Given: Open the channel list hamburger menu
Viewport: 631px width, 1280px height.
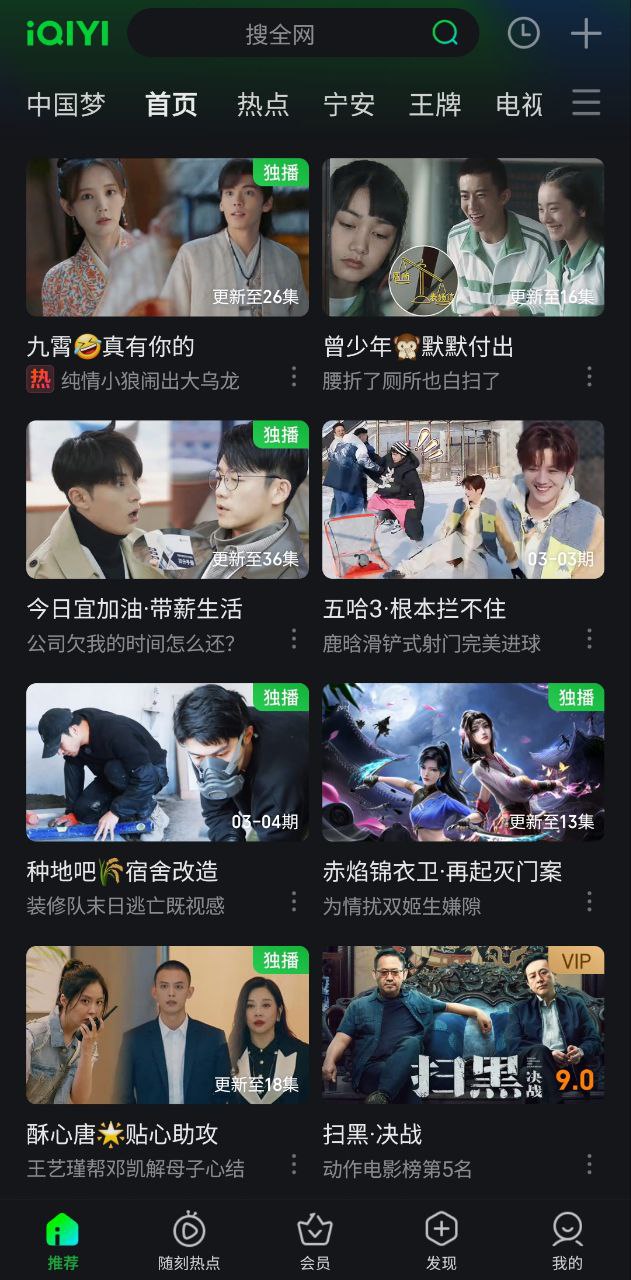Looking at the screenshot, I should 586,103.
